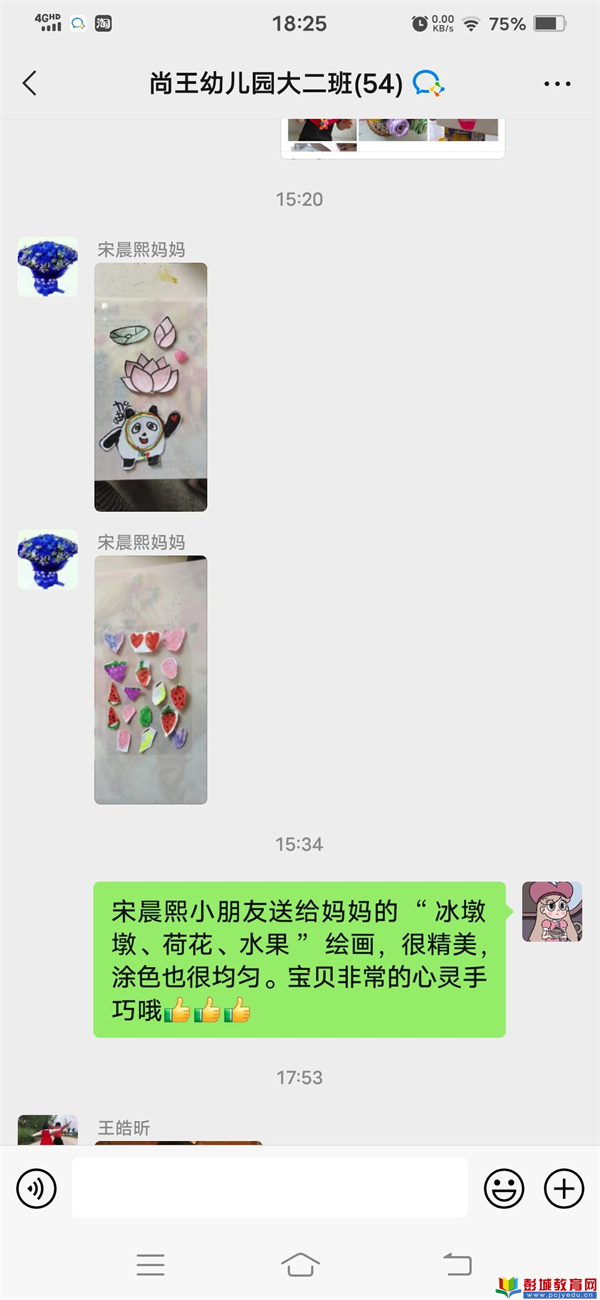
Task: Open the chat overflow menu
Action: tap(557, 84)
